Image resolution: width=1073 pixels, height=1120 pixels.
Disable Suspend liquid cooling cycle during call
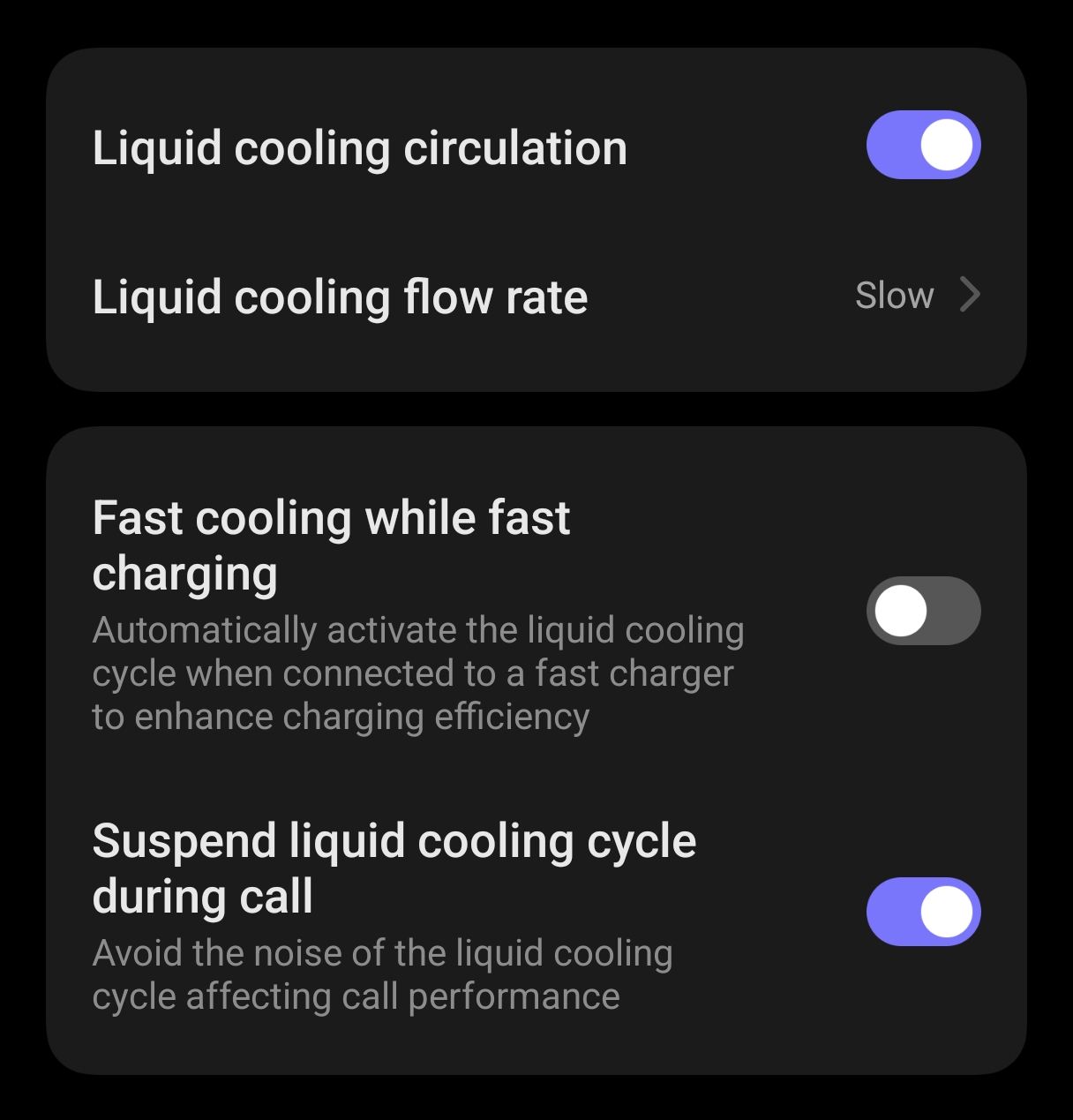point(923,912)
